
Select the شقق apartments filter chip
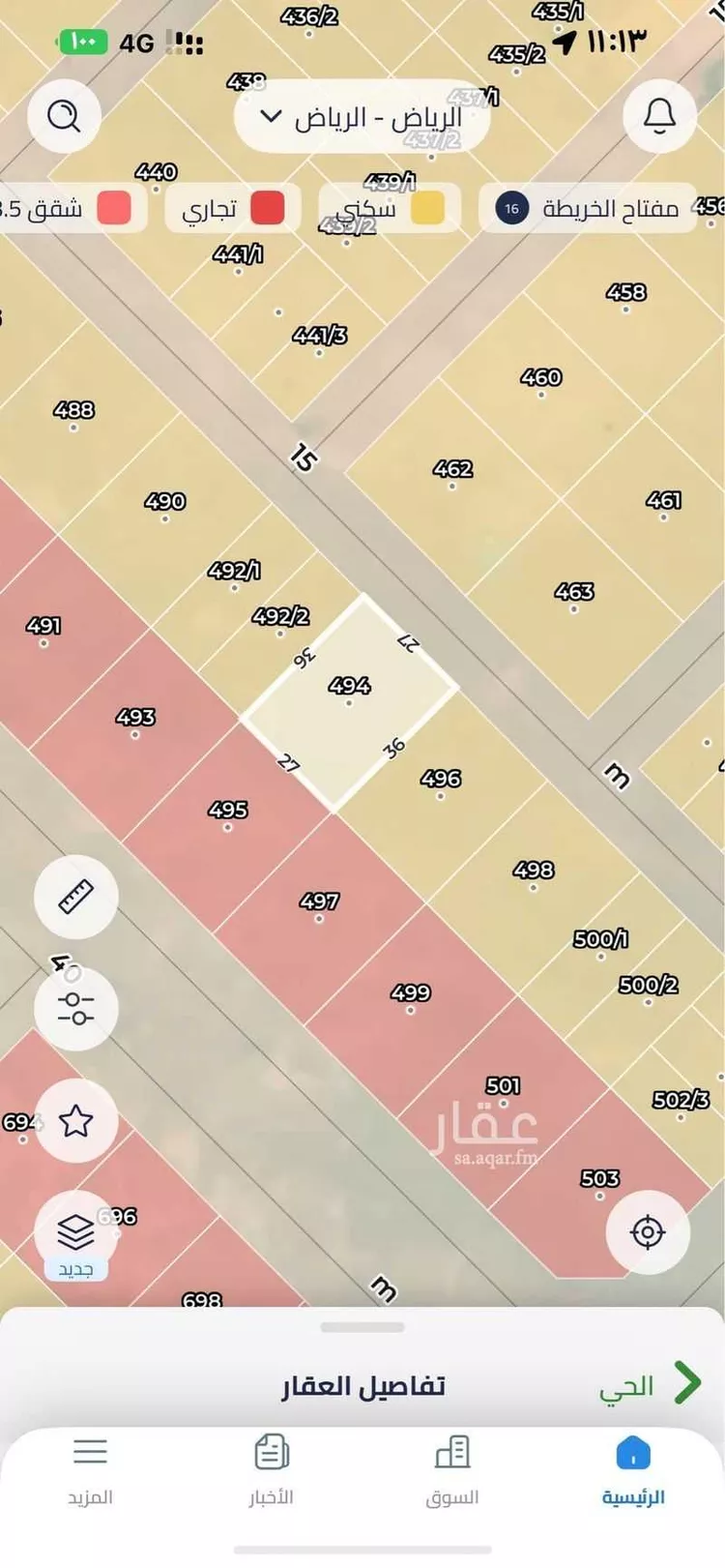pyautogui.click(x=70, y=209)
